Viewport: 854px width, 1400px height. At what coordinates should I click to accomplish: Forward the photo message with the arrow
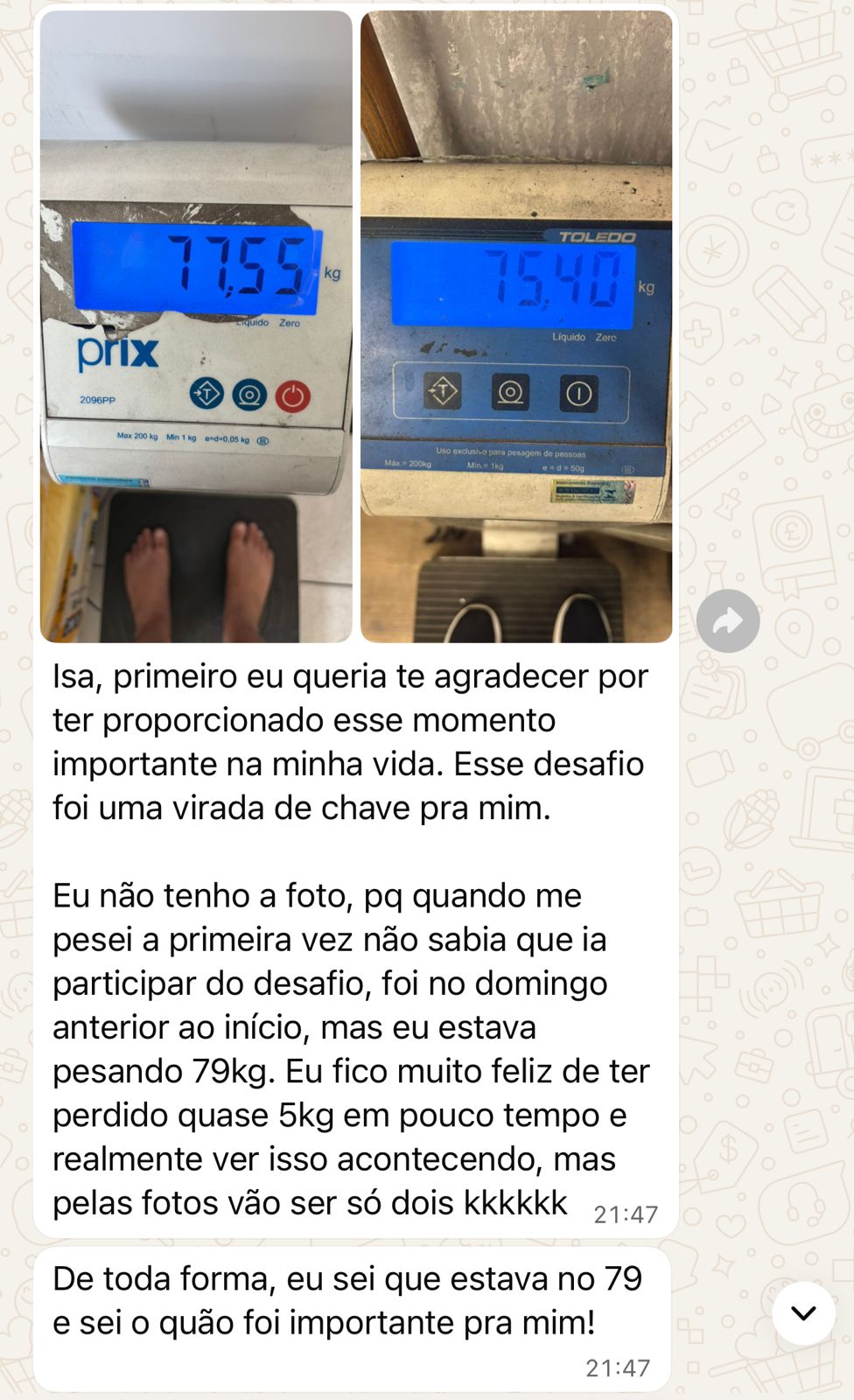(x=728, y=621)
